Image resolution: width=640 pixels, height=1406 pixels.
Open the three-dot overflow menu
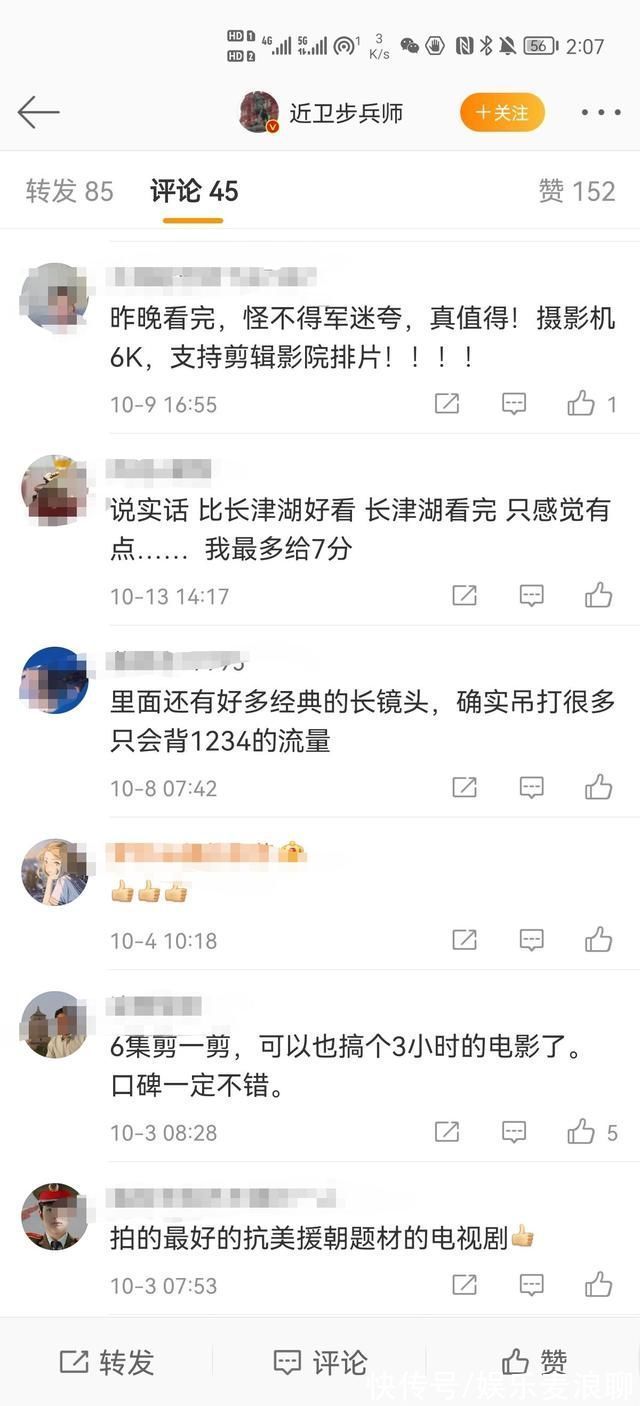601,113
